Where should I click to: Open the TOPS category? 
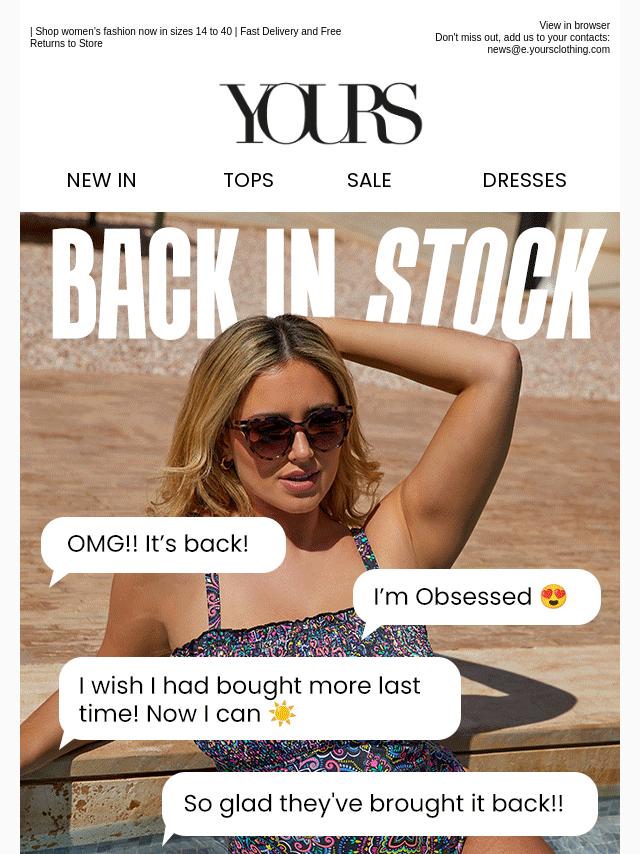tap(248, 181)
